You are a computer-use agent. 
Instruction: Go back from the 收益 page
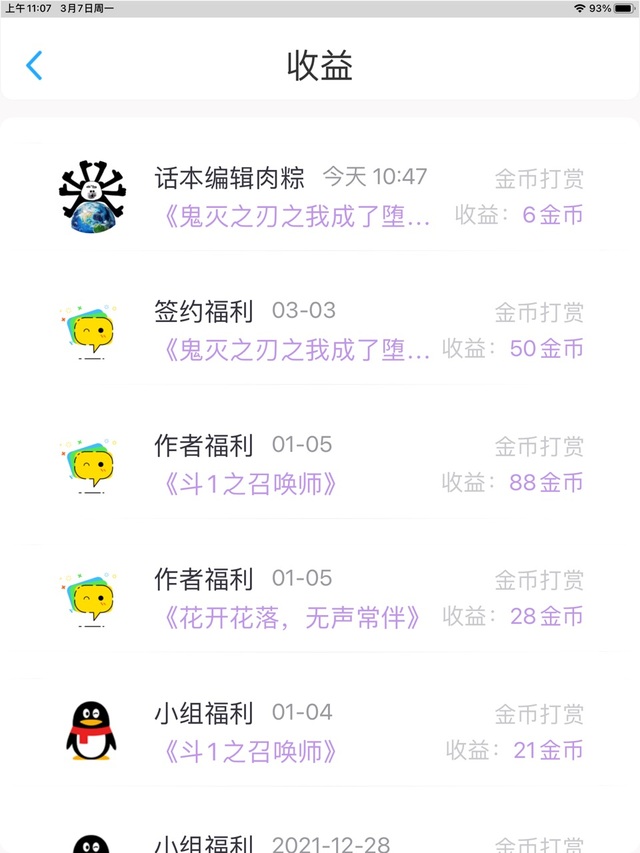pos(34,66)
